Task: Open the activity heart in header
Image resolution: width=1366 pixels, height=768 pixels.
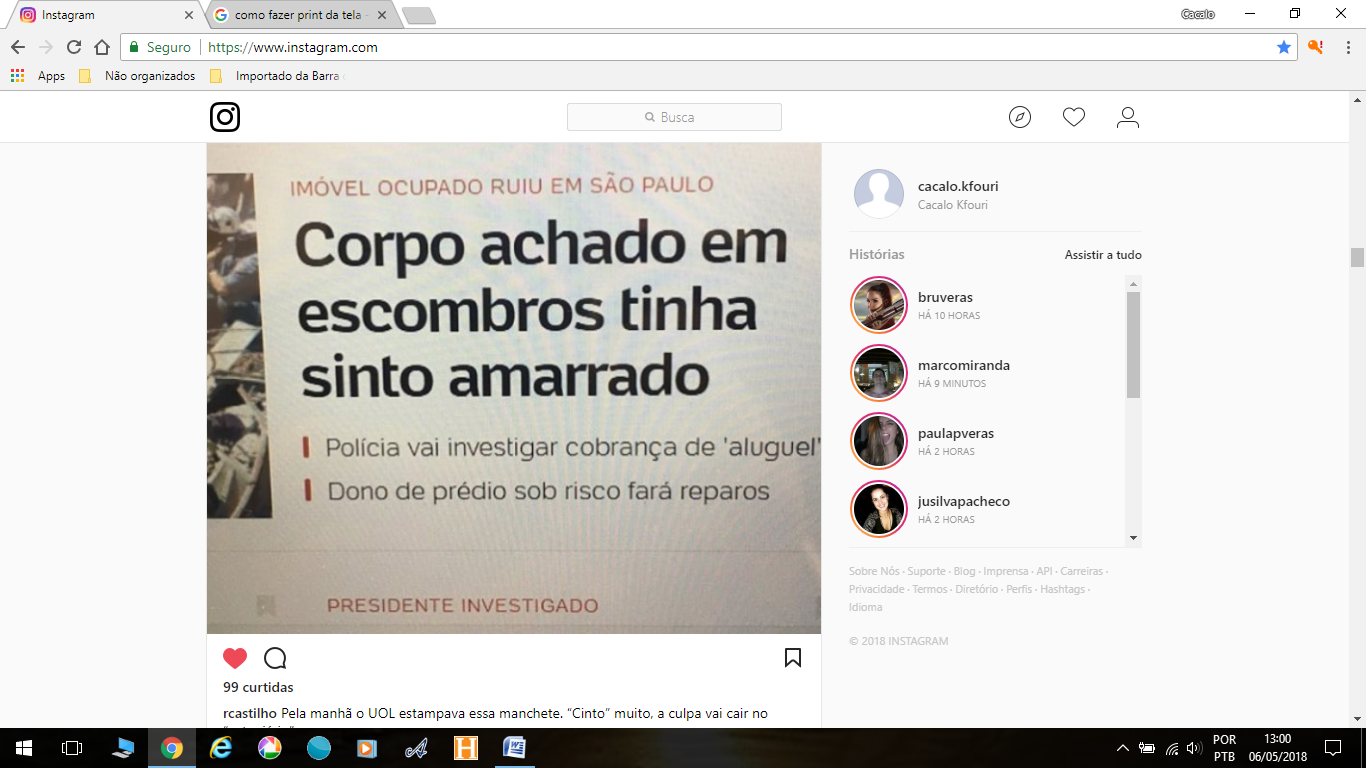Action: click(1074, 117)
